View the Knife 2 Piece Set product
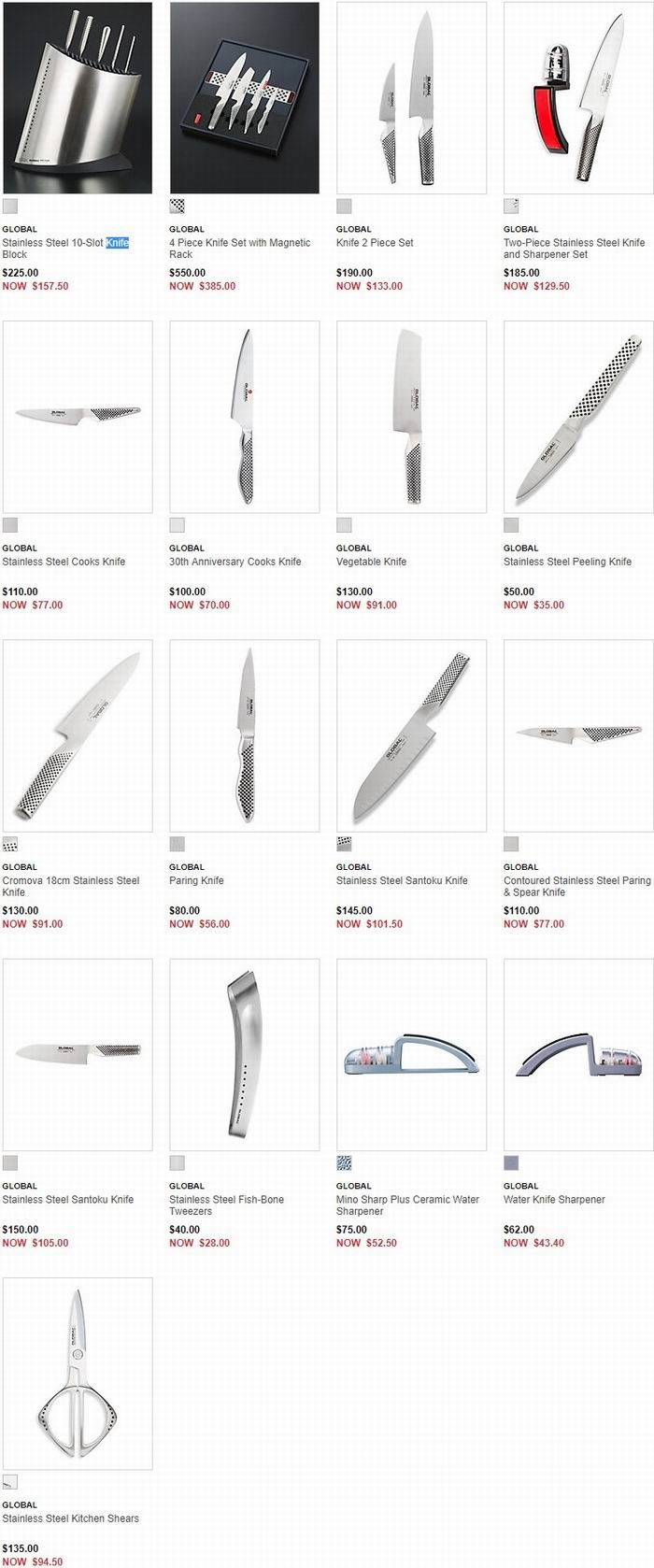The image size is (654, 1568). tap(411, 97)
